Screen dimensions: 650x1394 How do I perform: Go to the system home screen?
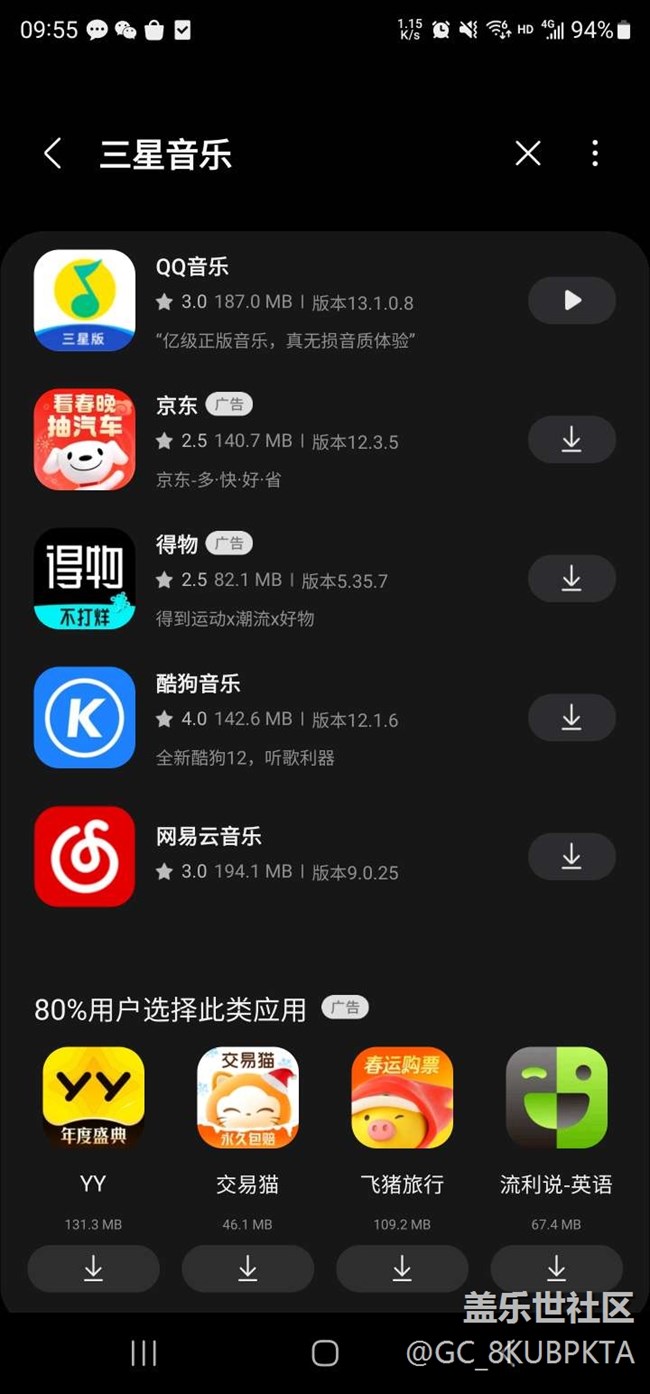point(325,1353)
